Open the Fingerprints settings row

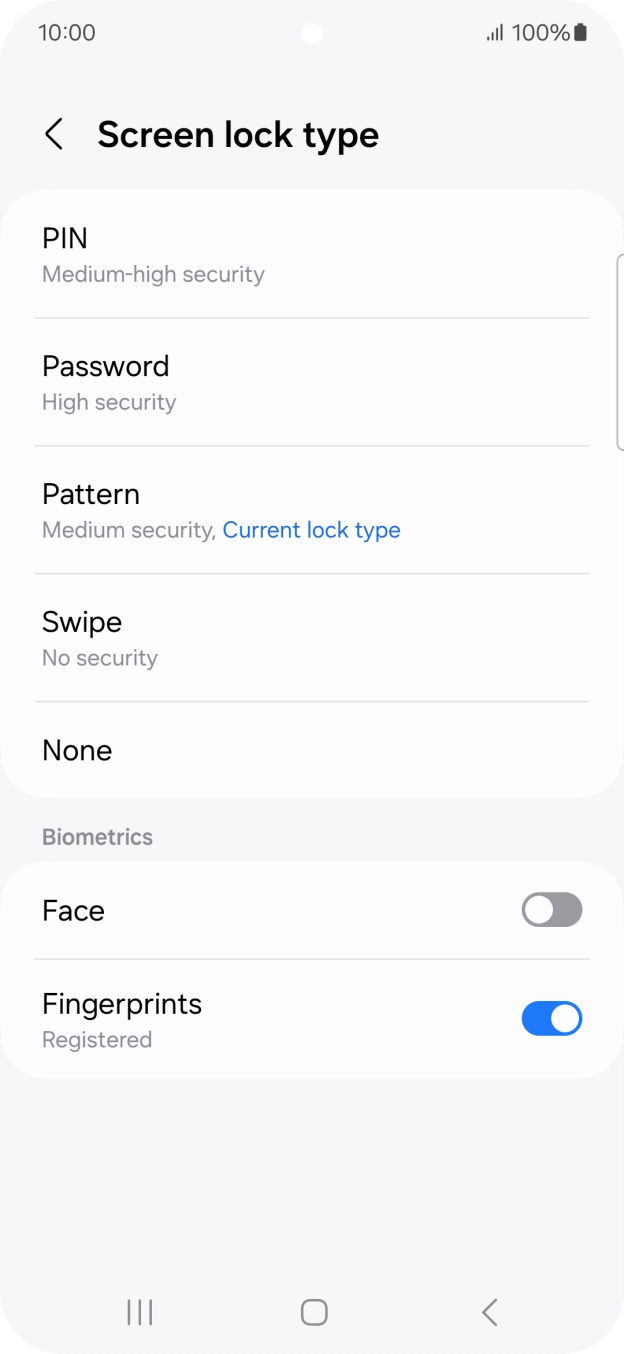click(x=250, y=1018)
